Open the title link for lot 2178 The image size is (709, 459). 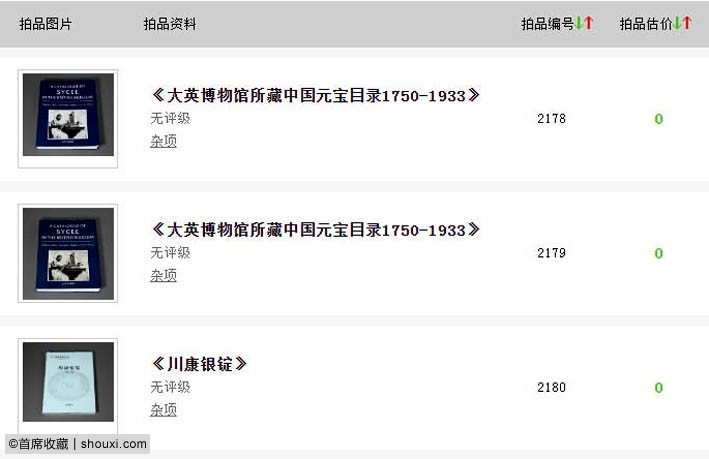pos(316,96)
